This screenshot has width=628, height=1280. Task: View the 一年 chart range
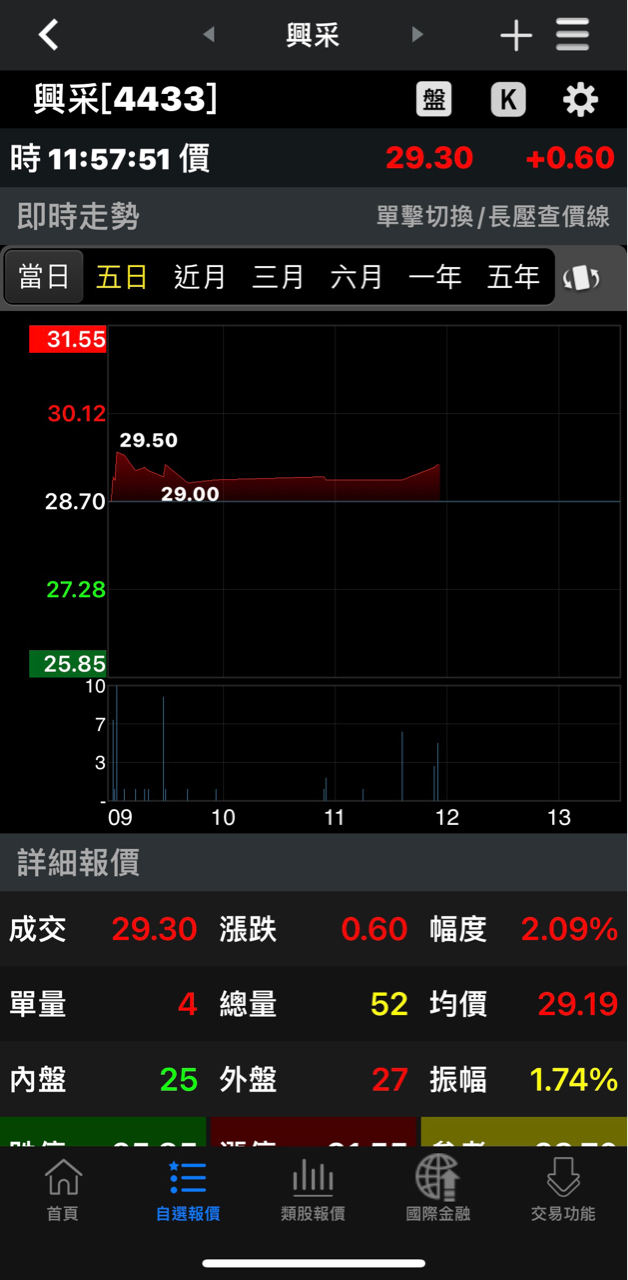point(435,277)
